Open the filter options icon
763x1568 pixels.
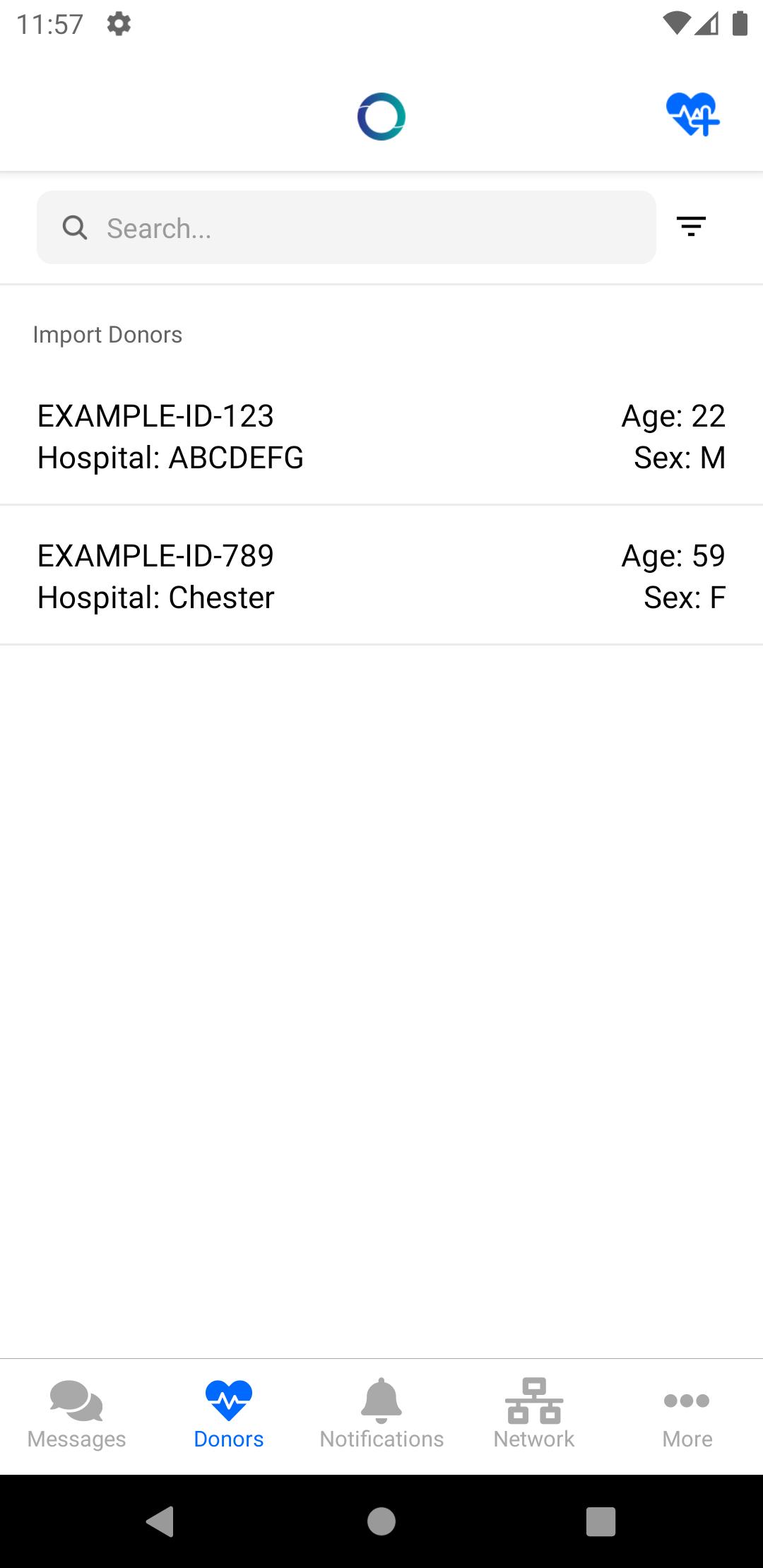691,227
